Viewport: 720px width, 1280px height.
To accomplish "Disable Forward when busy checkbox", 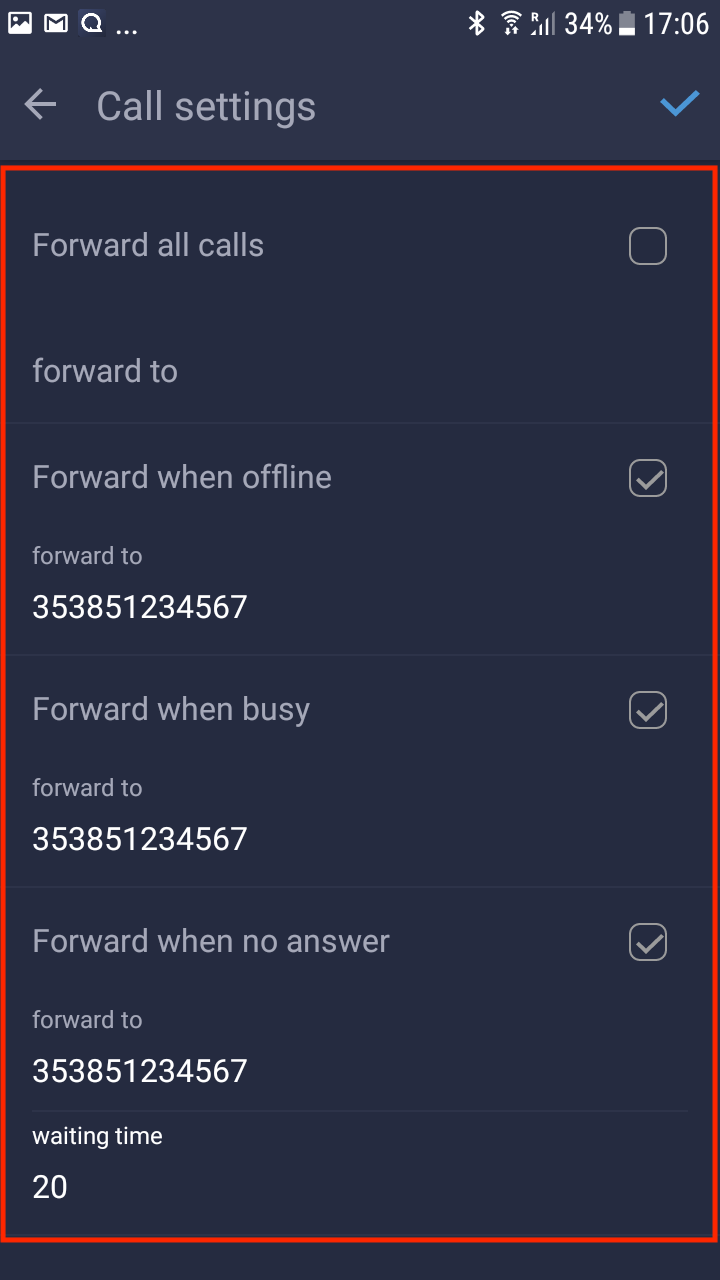I will 648,710.
